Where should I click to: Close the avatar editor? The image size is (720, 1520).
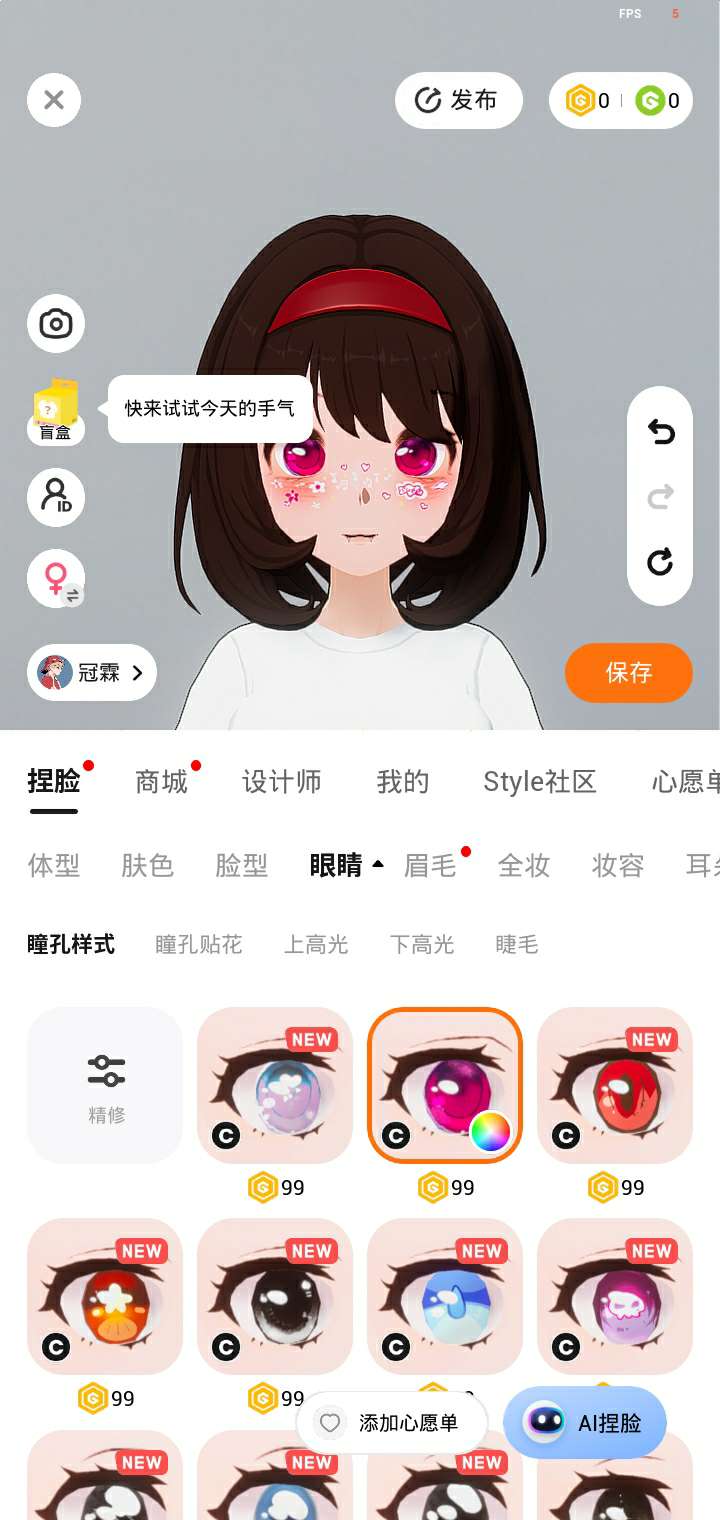coord(54,100)
